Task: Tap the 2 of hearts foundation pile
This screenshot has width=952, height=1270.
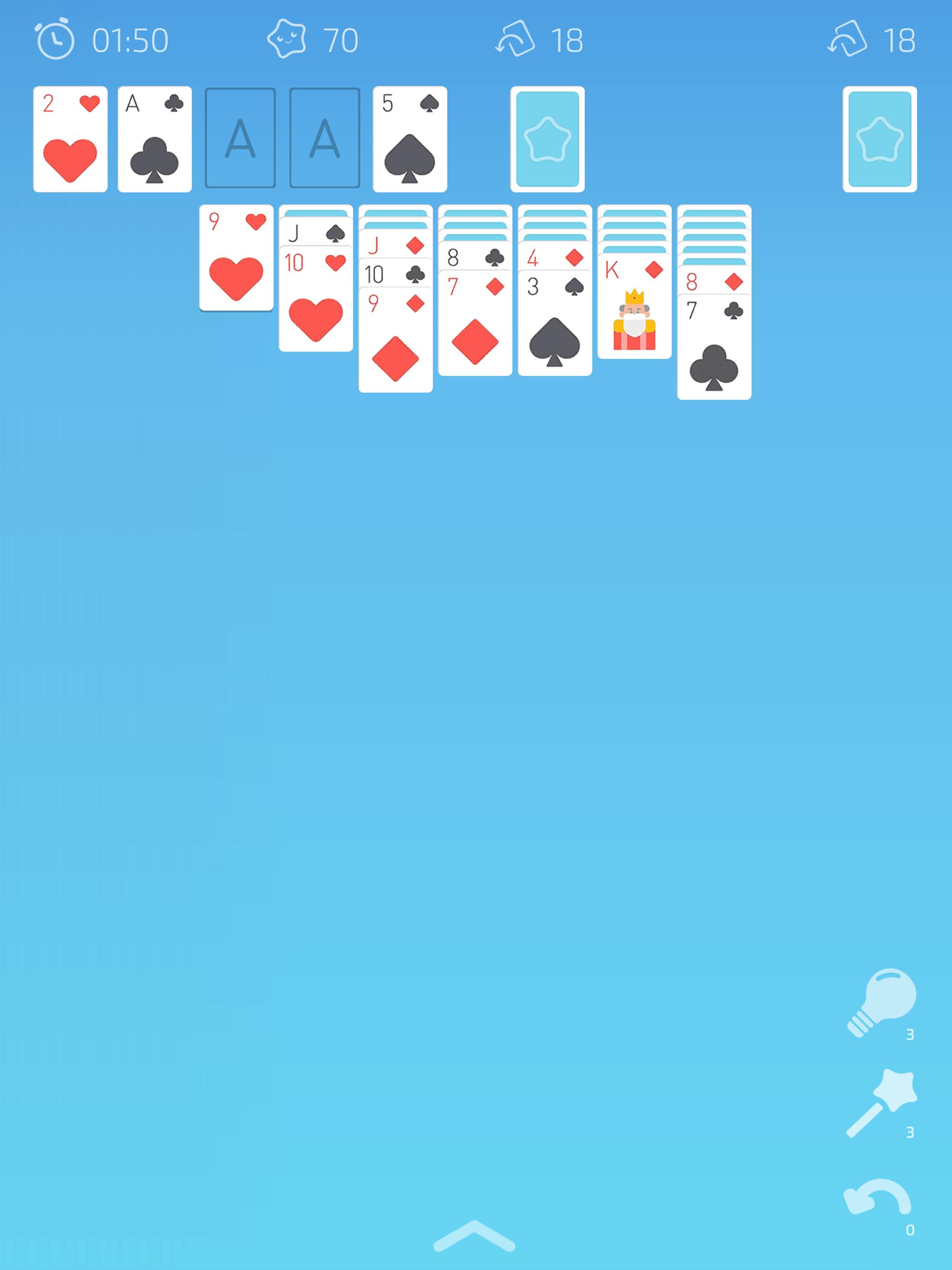Action: click(70, 139)
